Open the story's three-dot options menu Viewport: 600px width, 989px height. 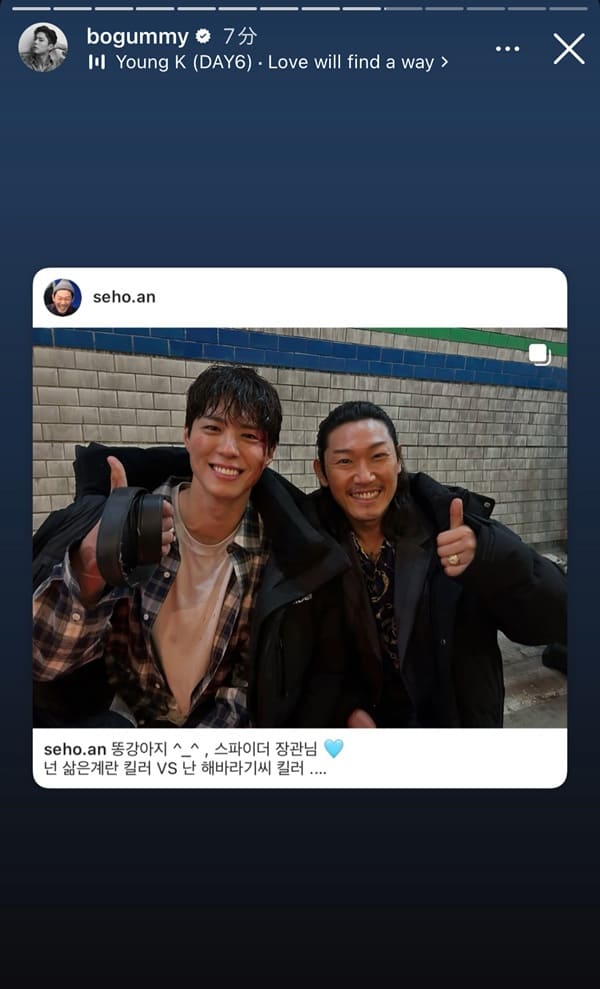coord(508,48)
